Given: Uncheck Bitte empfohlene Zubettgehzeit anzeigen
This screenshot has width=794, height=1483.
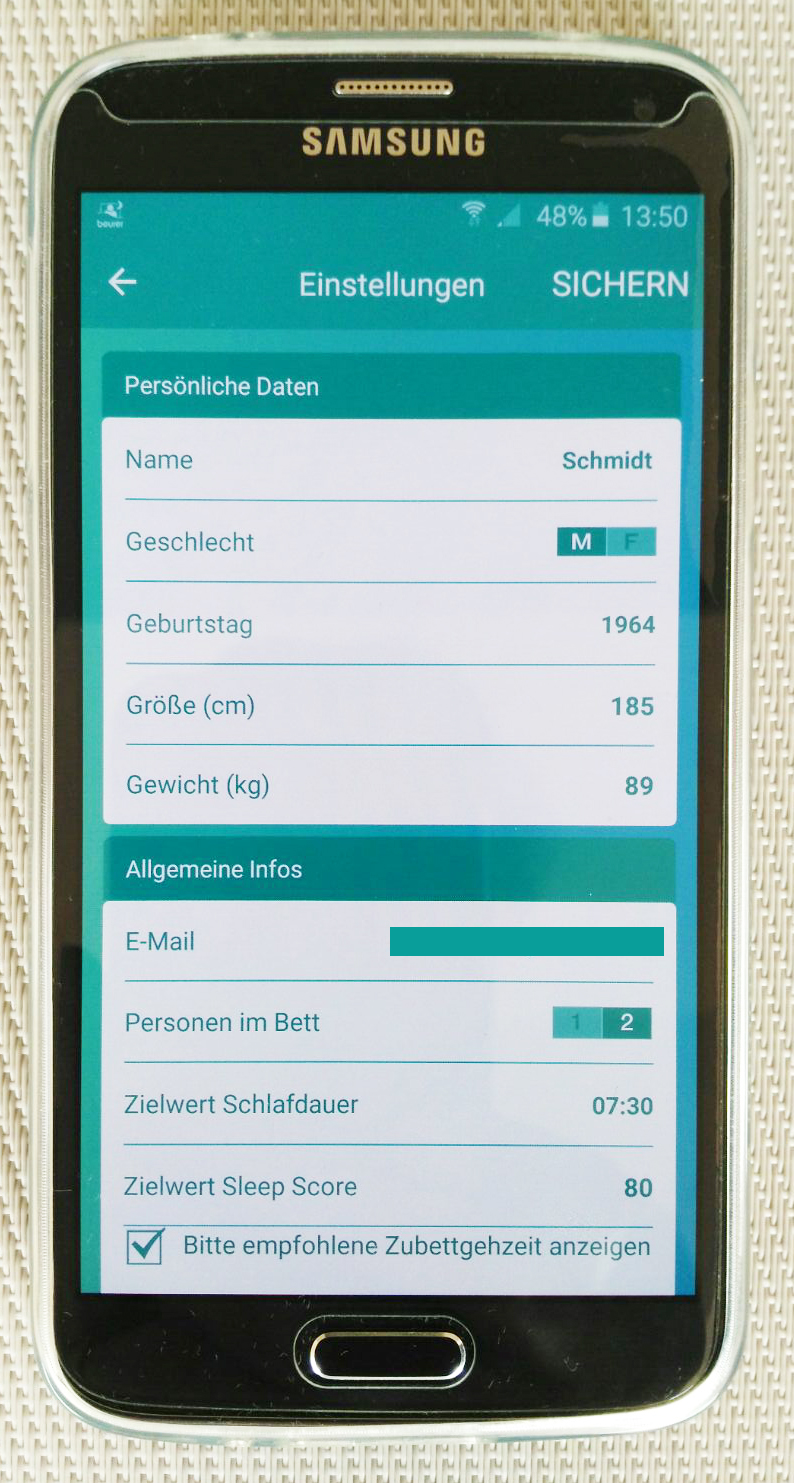Looking at the screenshot, I should click(x=146, y=1246).
